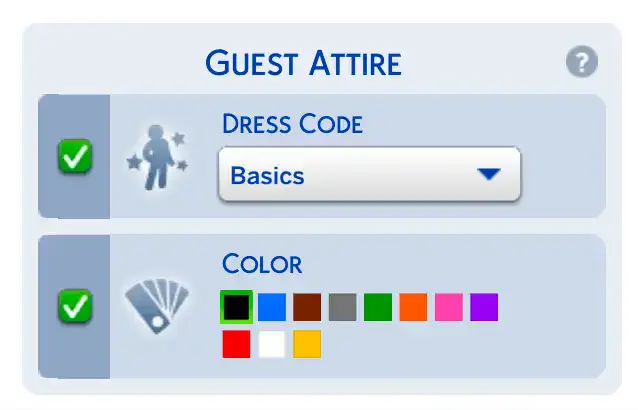Uncheck the Color checkbox
The image size is (638, 410).
click(x=75, y=306)
